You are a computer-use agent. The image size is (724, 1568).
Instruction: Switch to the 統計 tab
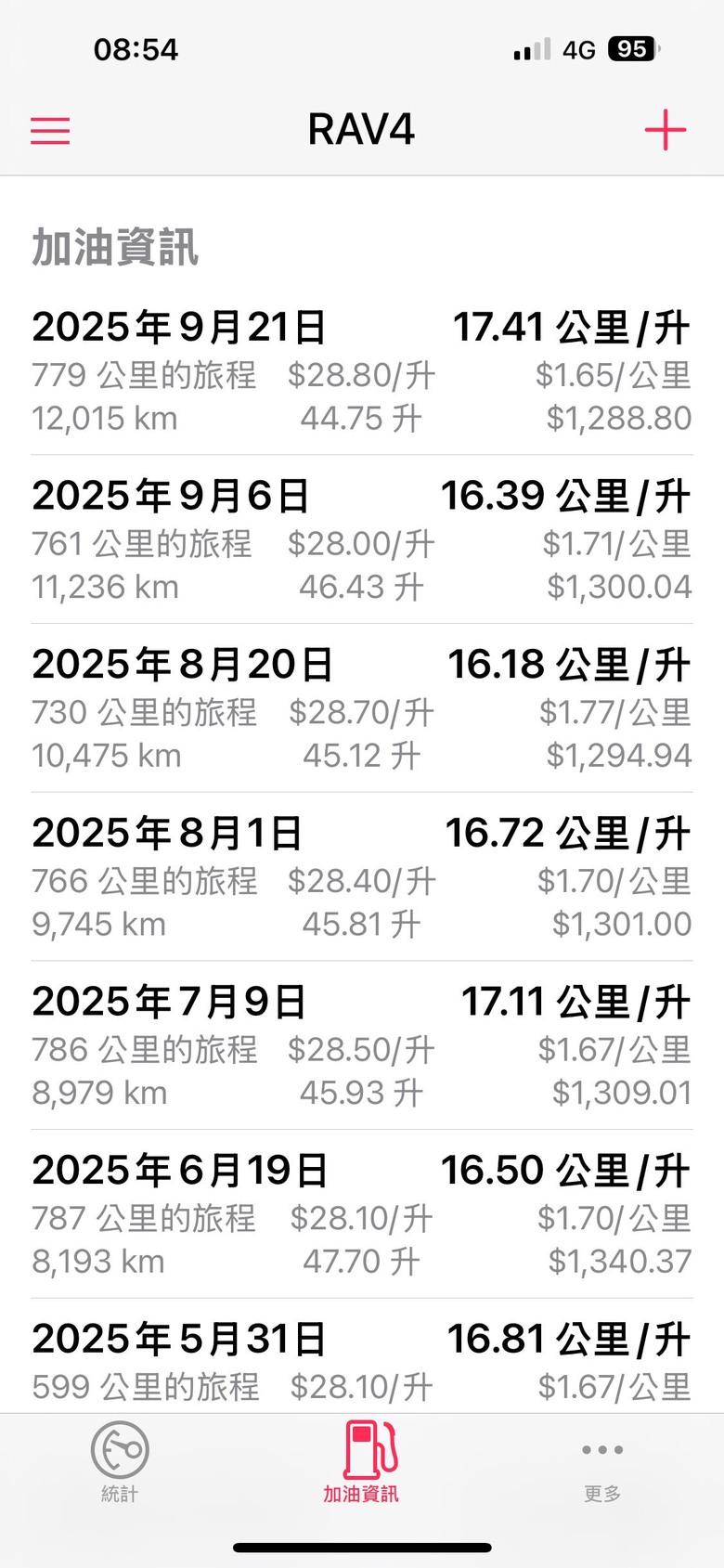(x=120, y=1461)
